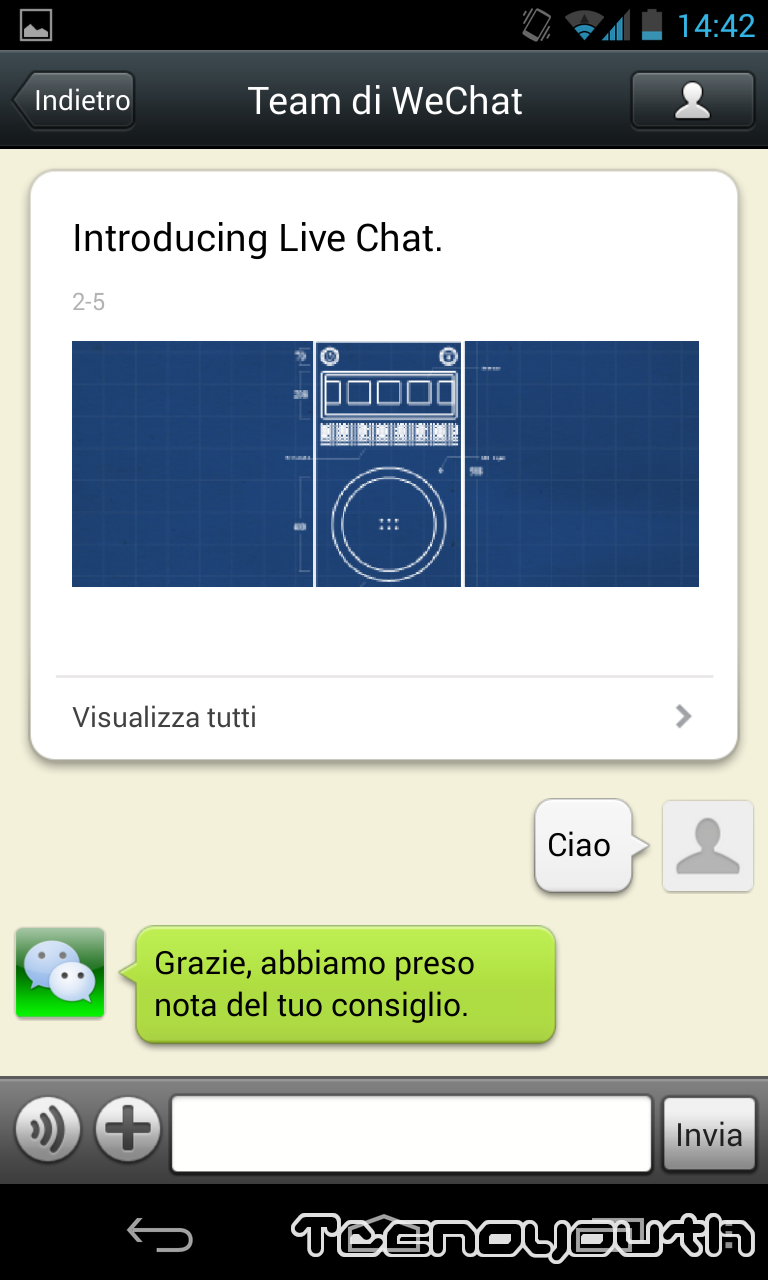Image resolution: width=768 pixels, height=1280 pixels.
Task: Open my own avatar next to Ciao
Action: (x=708, y=846)
